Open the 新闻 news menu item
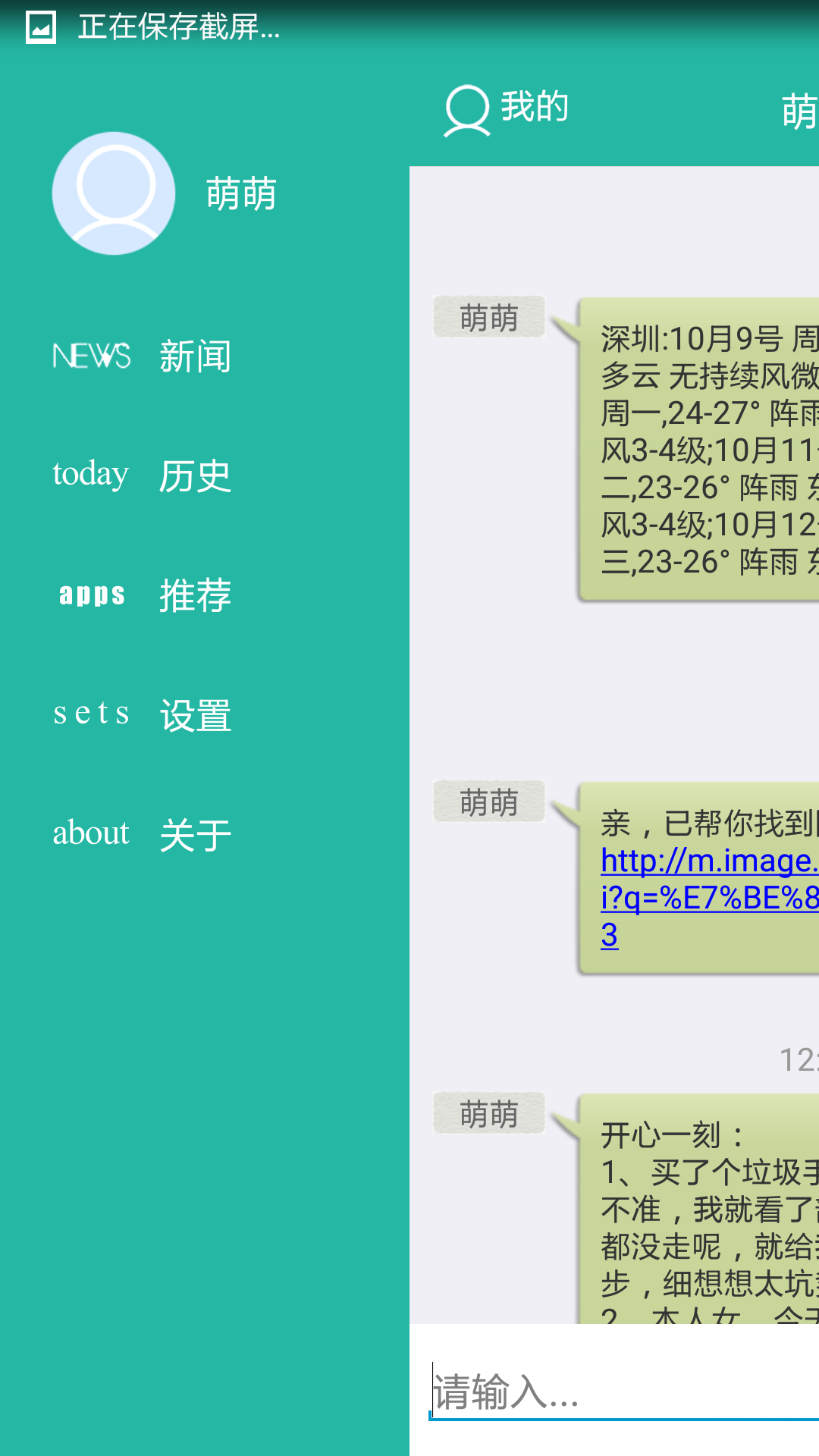This screenshot has height=1456, width=819. pos(143,356)
